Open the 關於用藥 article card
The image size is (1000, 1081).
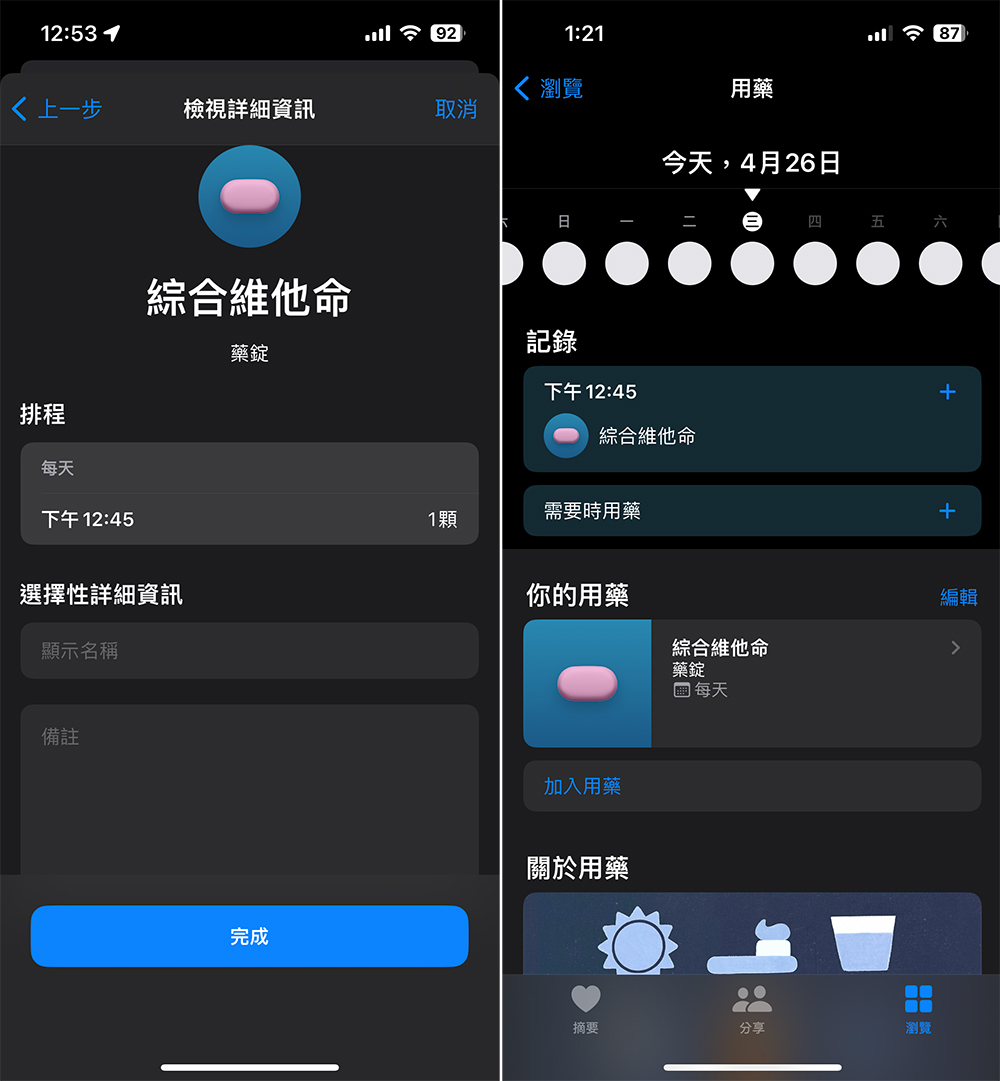pos(752,933)
